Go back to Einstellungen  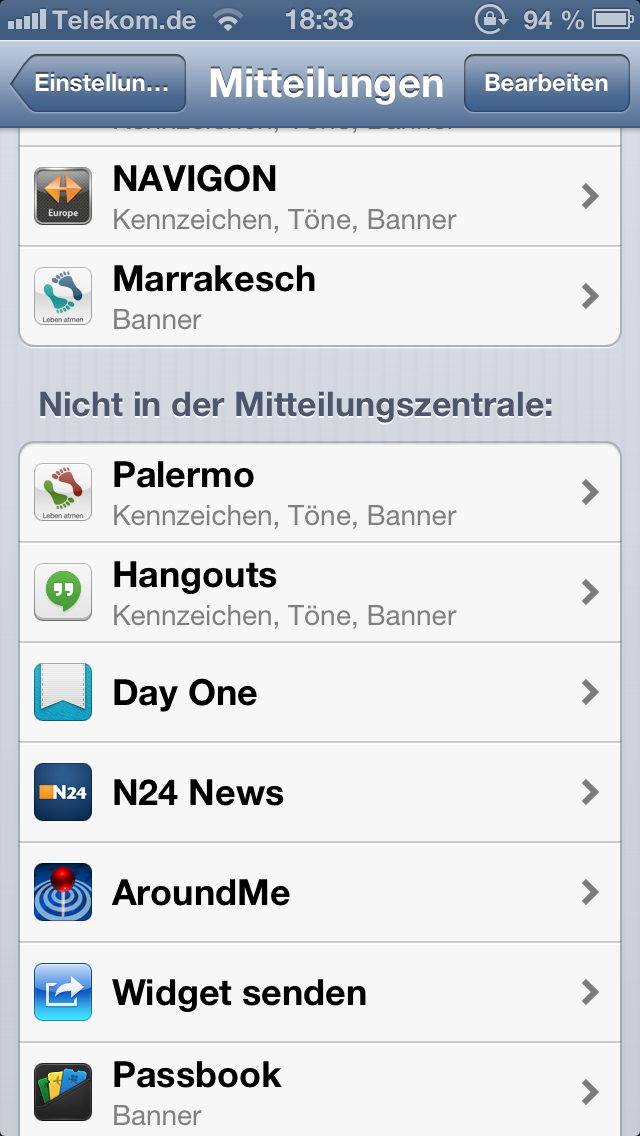pos(99,83)
